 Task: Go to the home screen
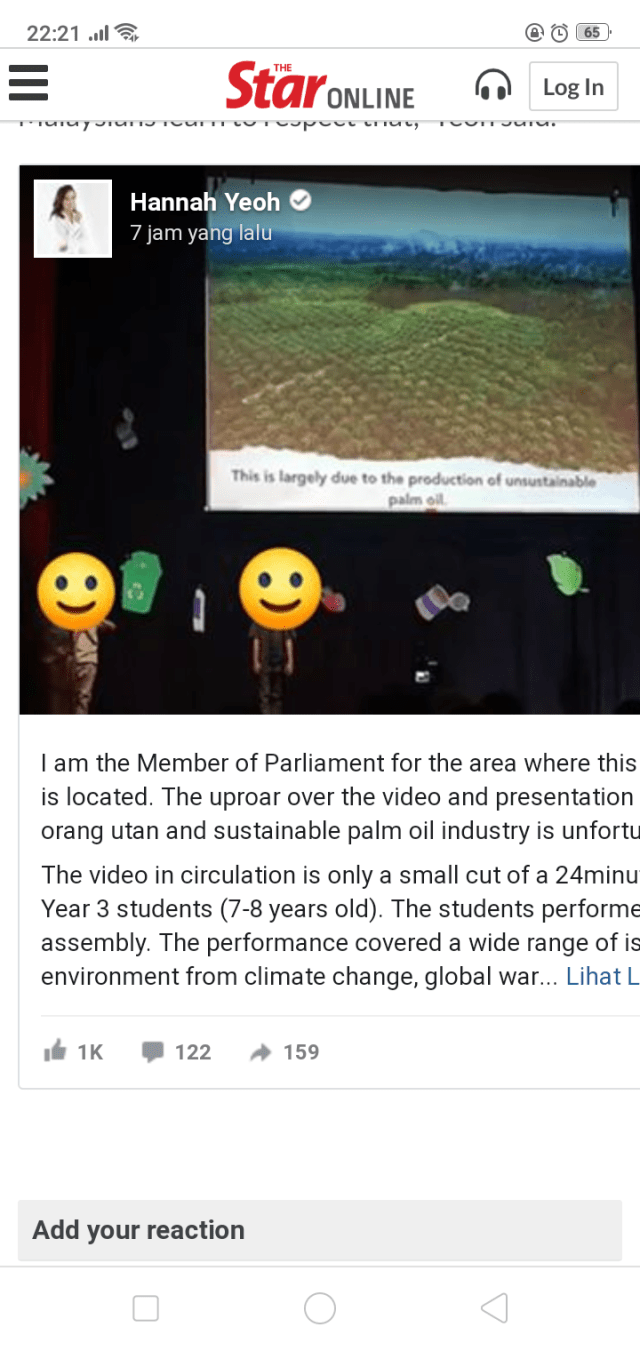320,1307
